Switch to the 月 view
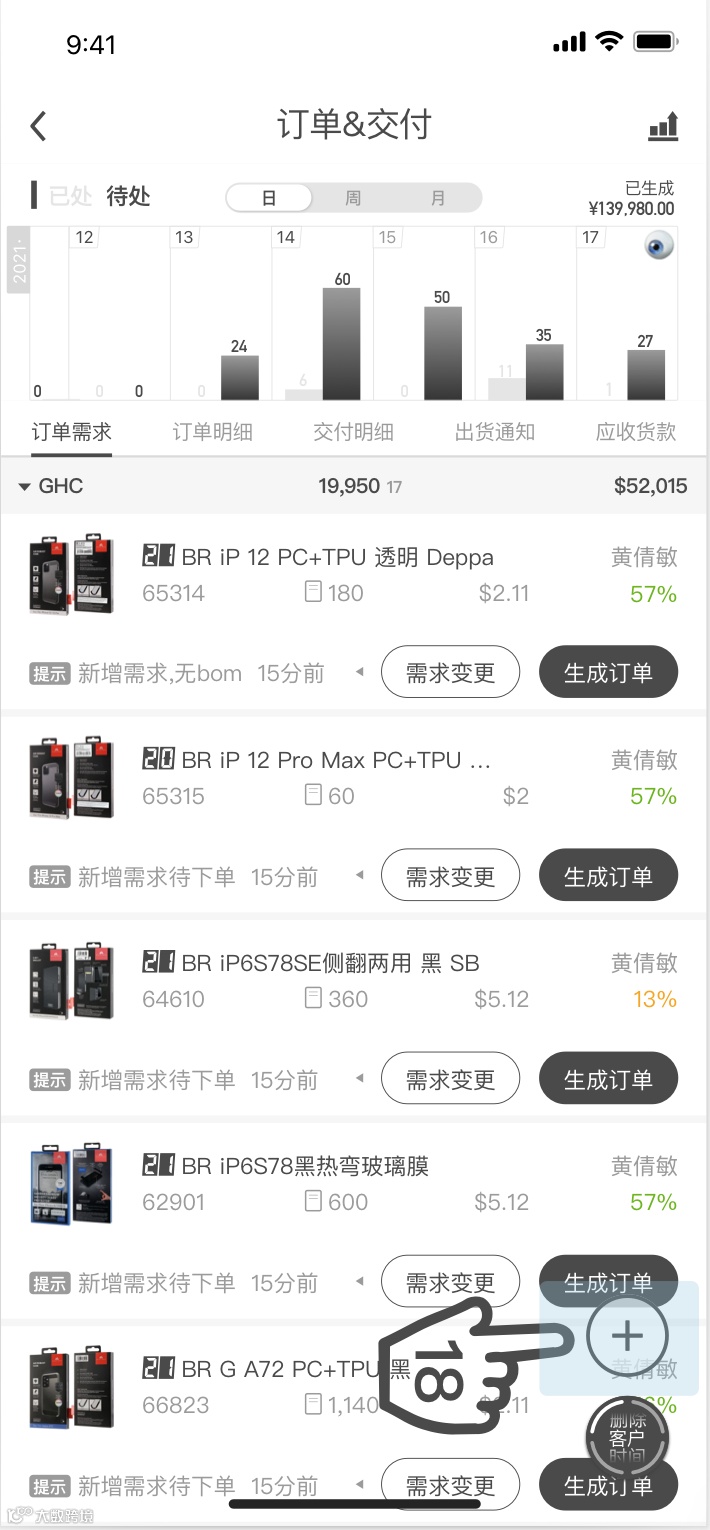This screenshot has height=1530, width=710. [438, 198]
